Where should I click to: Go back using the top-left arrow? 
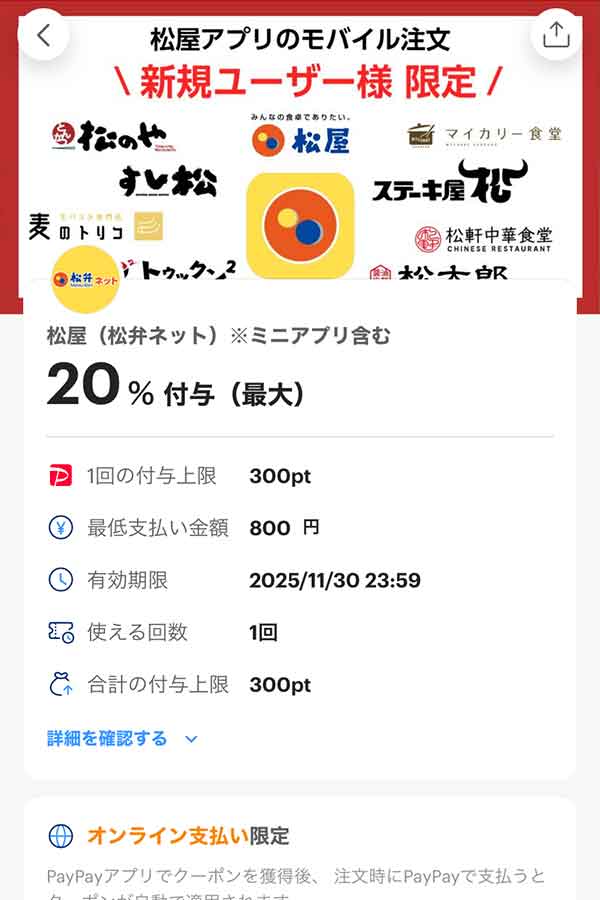[x=43, y=35]
